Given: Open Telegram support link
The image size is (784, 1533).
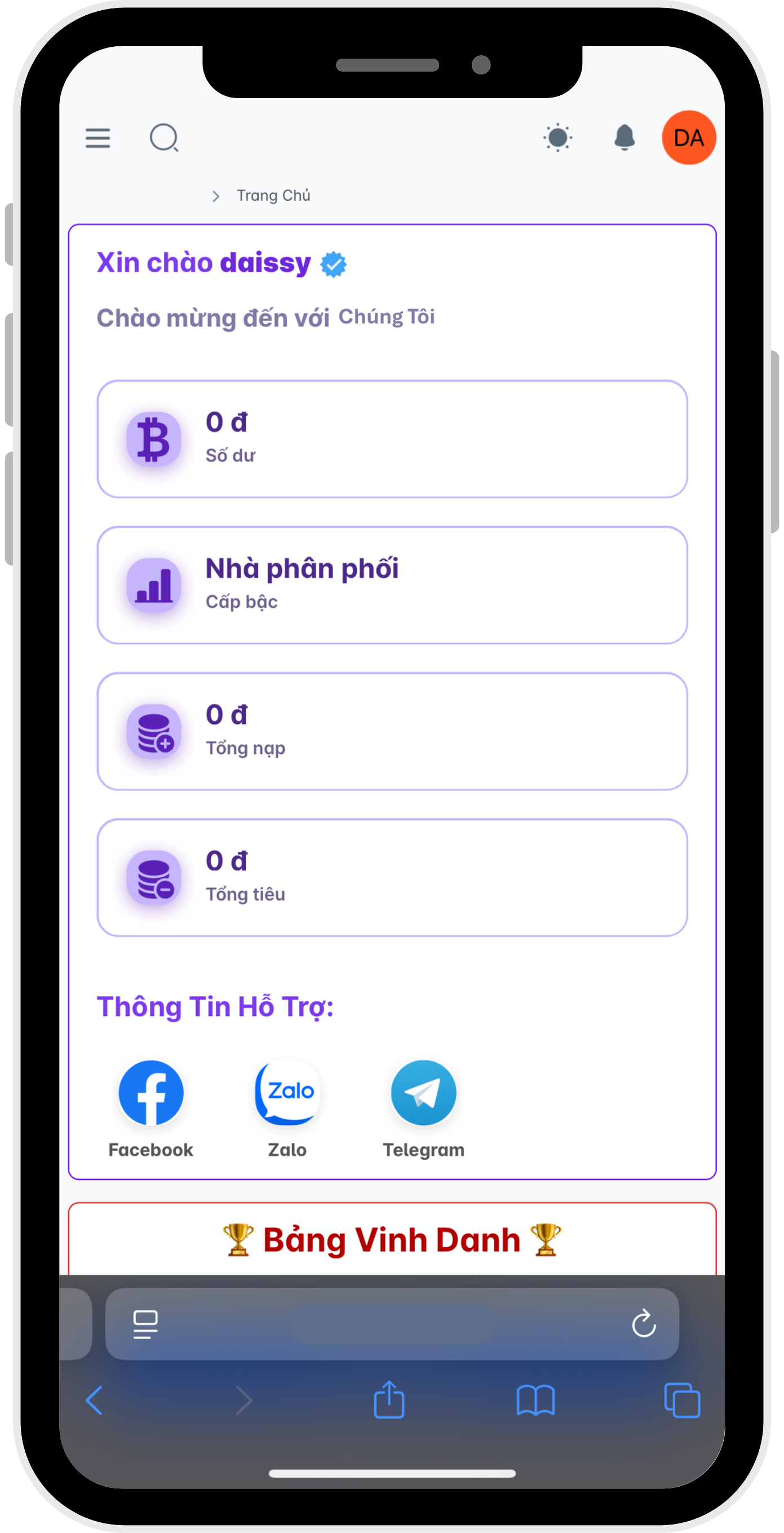Looking at the screenshot, I should click(423, 1093).
